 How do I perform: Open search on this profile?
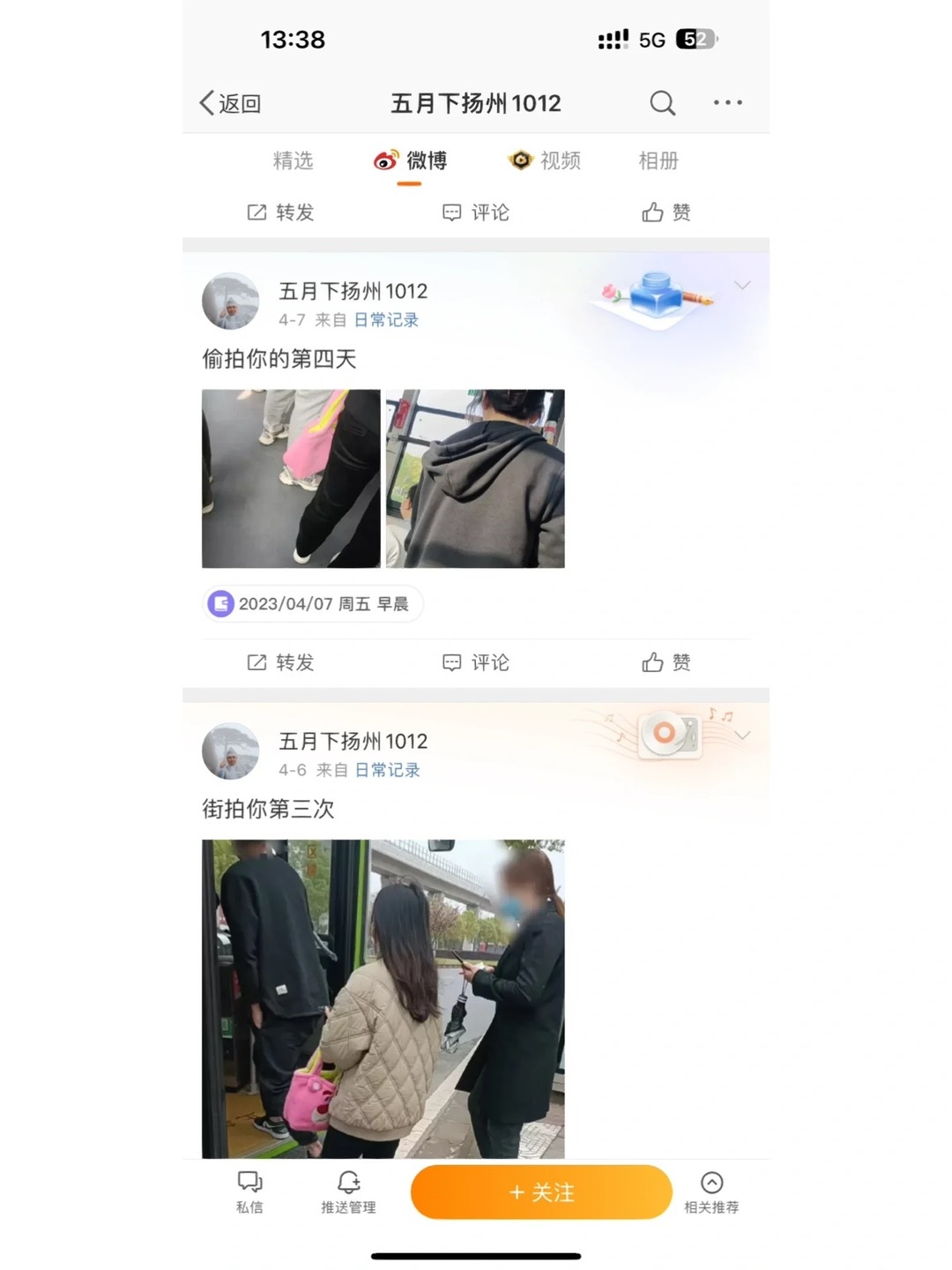[x=662, y=103]
